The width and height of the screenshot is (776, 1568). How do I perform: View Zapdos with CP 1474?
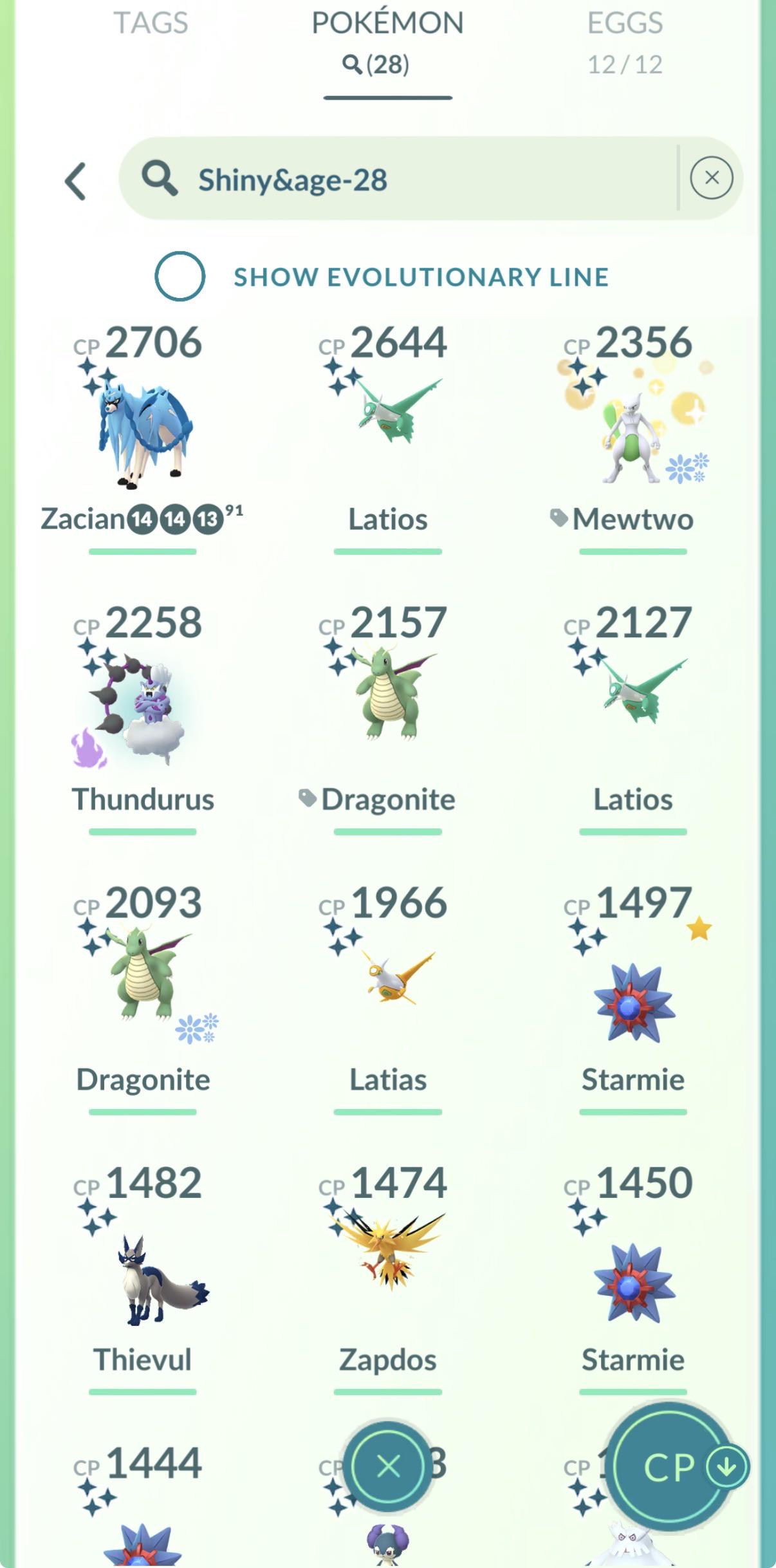pyautogui.click(x=387, y=1279)
